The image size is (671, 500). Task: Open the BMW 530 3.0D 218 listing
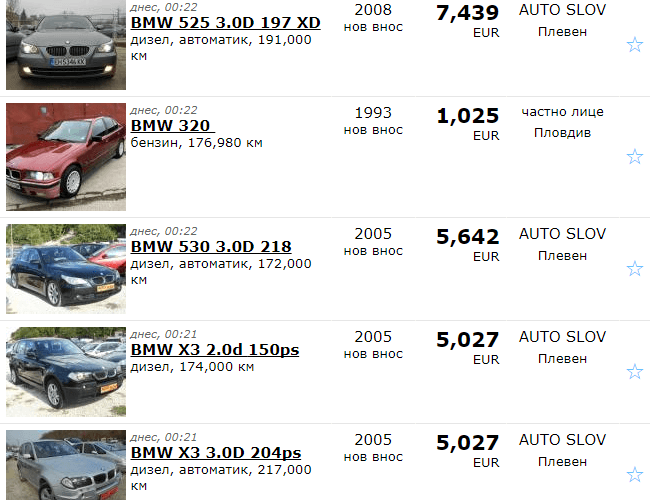211,247
